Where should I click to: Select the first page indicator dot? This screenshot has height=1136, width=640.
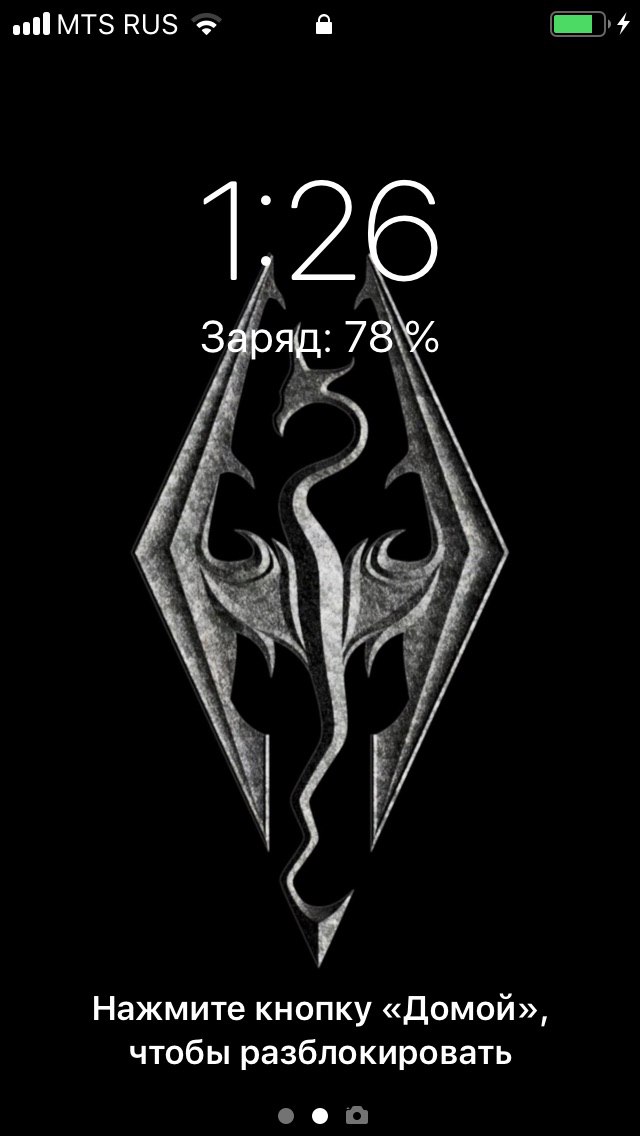click(286, 1114)
